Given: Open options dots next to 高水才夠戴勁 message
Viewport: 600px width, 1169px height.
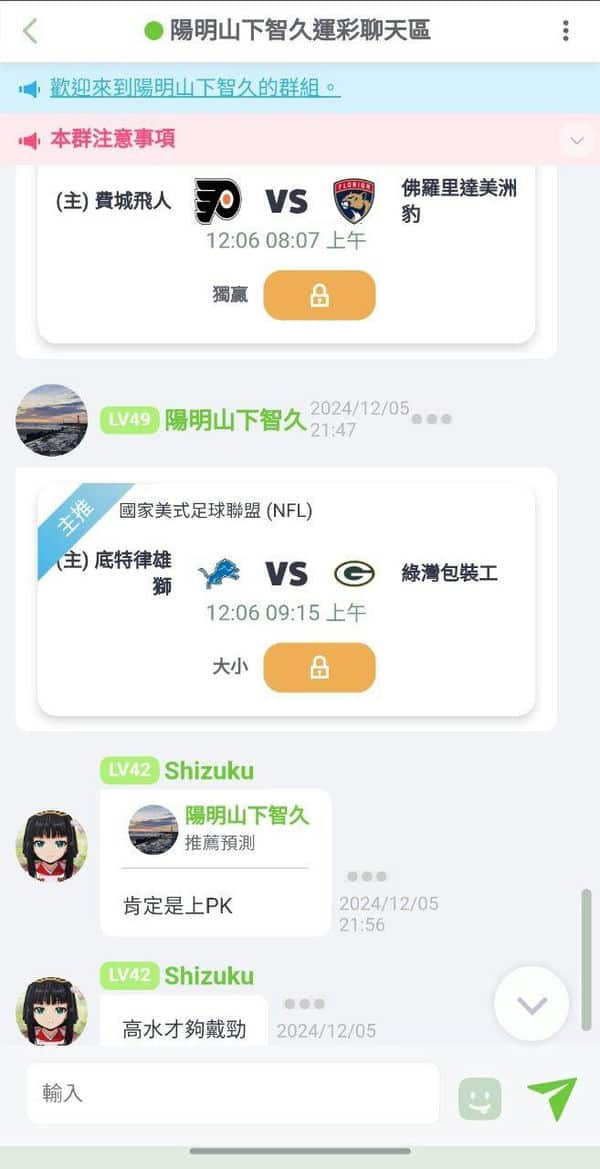Looking at the screenshot, I should click(304, 1004).
